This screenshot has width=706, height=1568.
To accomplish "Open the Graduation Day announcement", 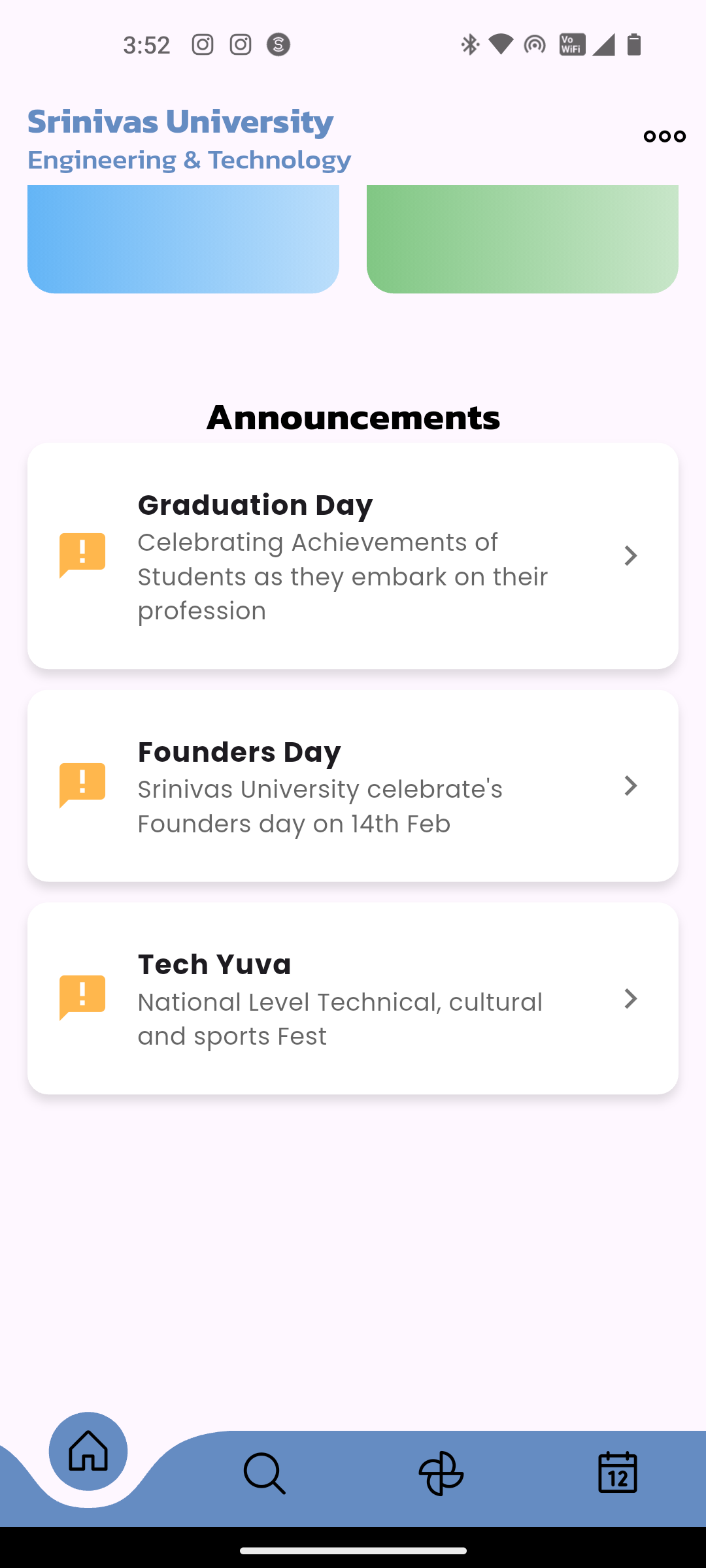I will coord(353,556).
